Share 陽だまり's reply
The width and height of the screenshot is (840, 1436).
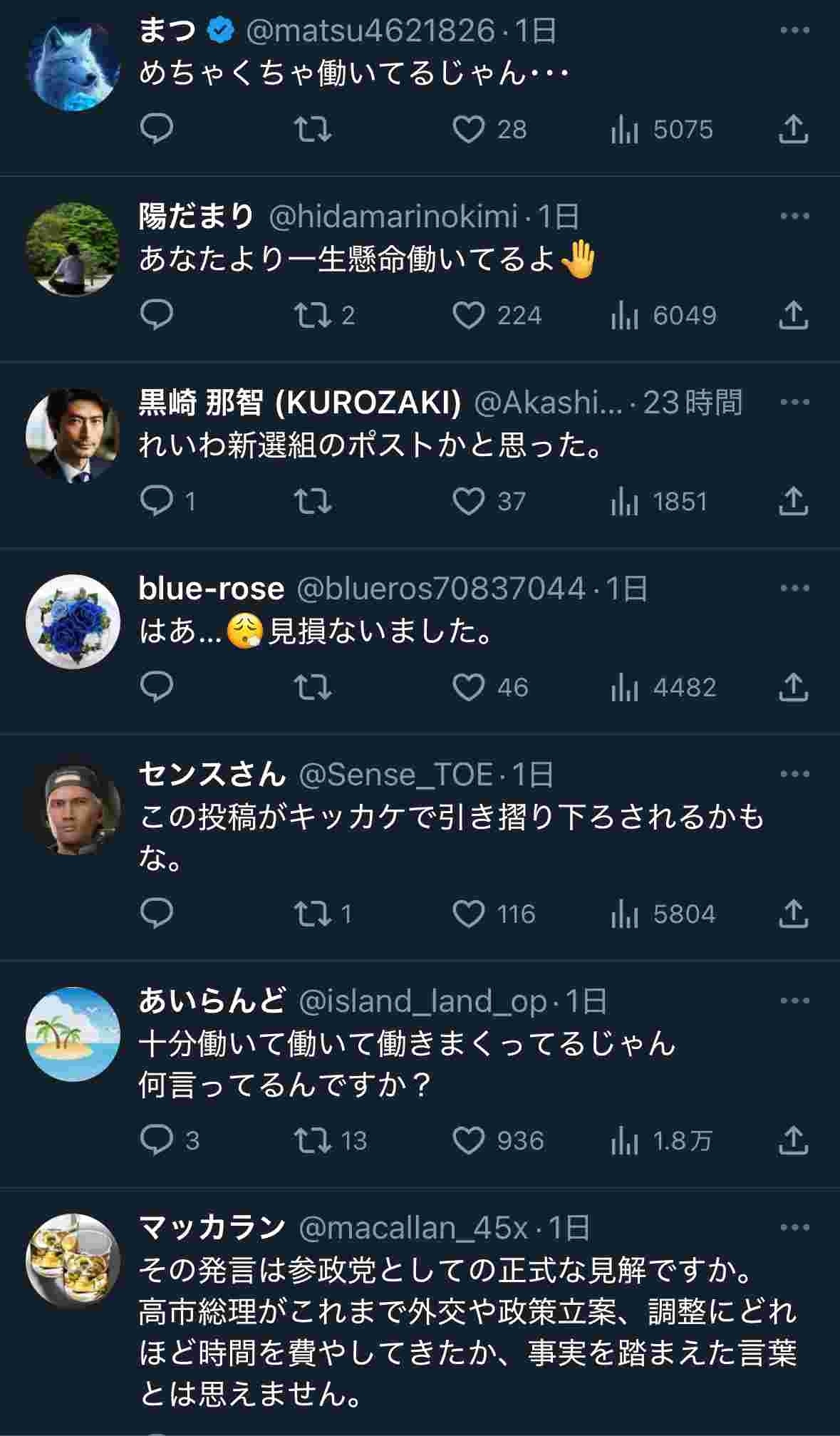point(793,316)
